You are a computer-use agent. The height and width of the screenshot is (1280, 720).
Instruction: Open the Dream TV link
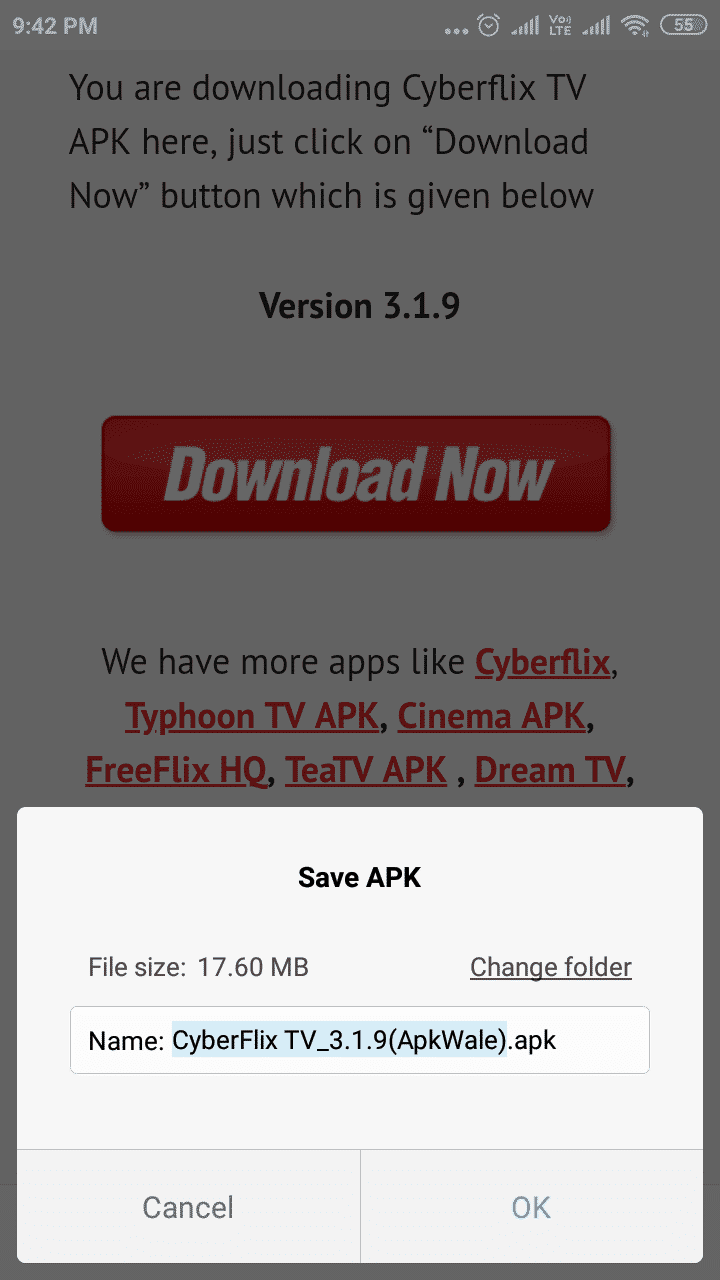point(550,770)
